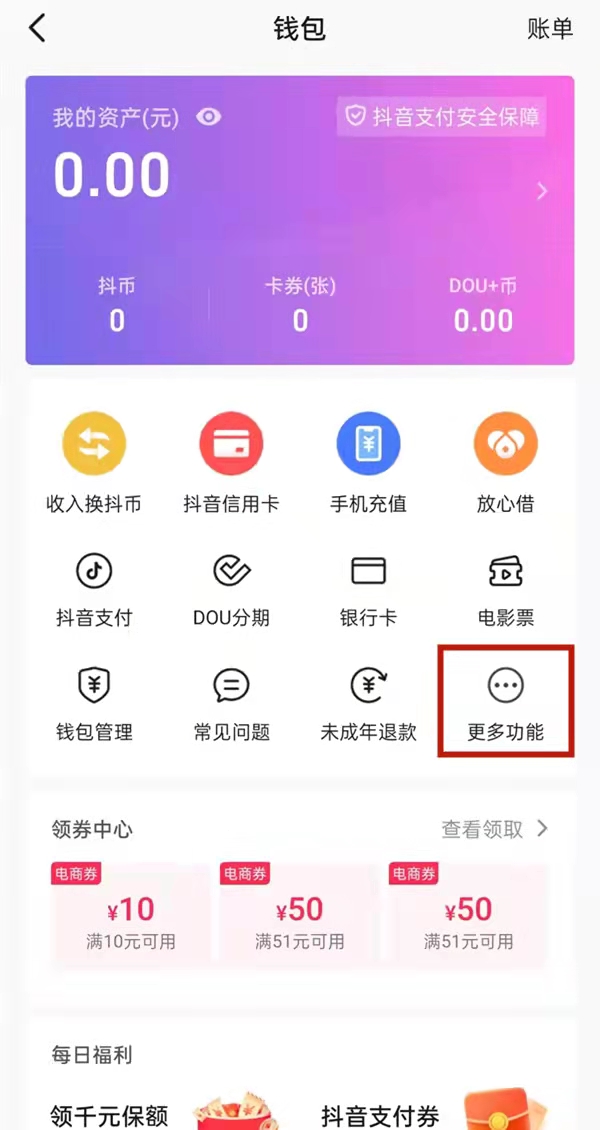
Task: View 常见问题
Action: pyautogui.click(x=231, y=704)
